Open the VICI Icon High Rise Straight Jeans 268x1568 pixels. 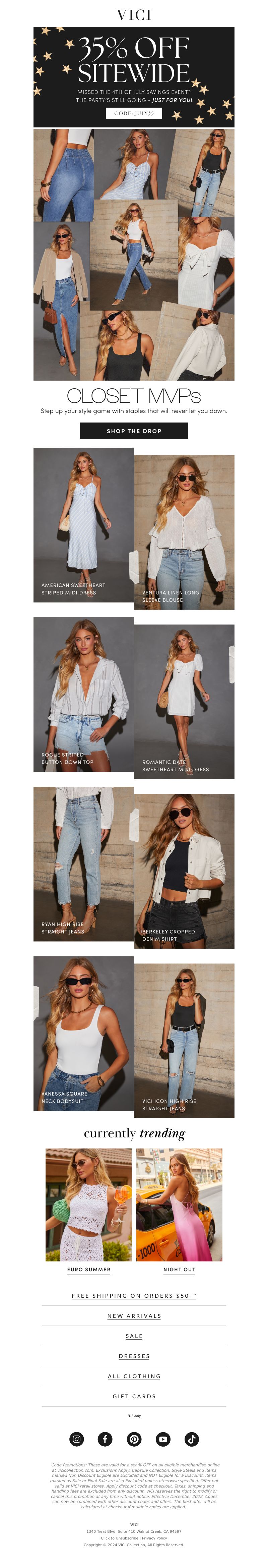184,1040
